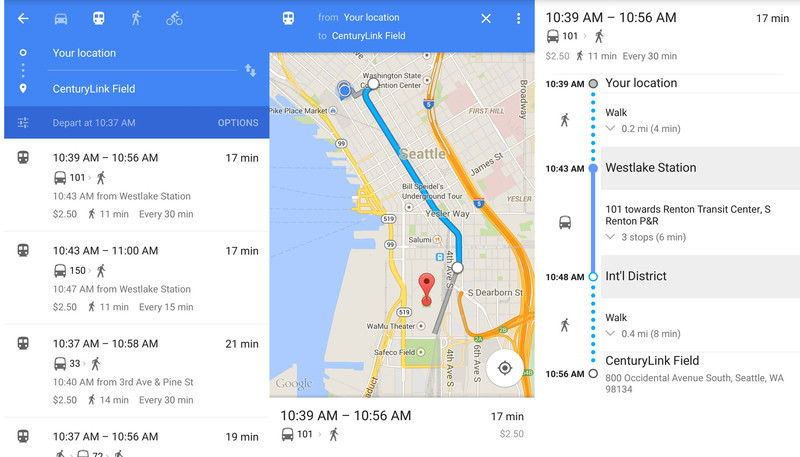Go back using the top-left arrow
Image resolution: width=800 pixels, height=457 pixels.
22,18
